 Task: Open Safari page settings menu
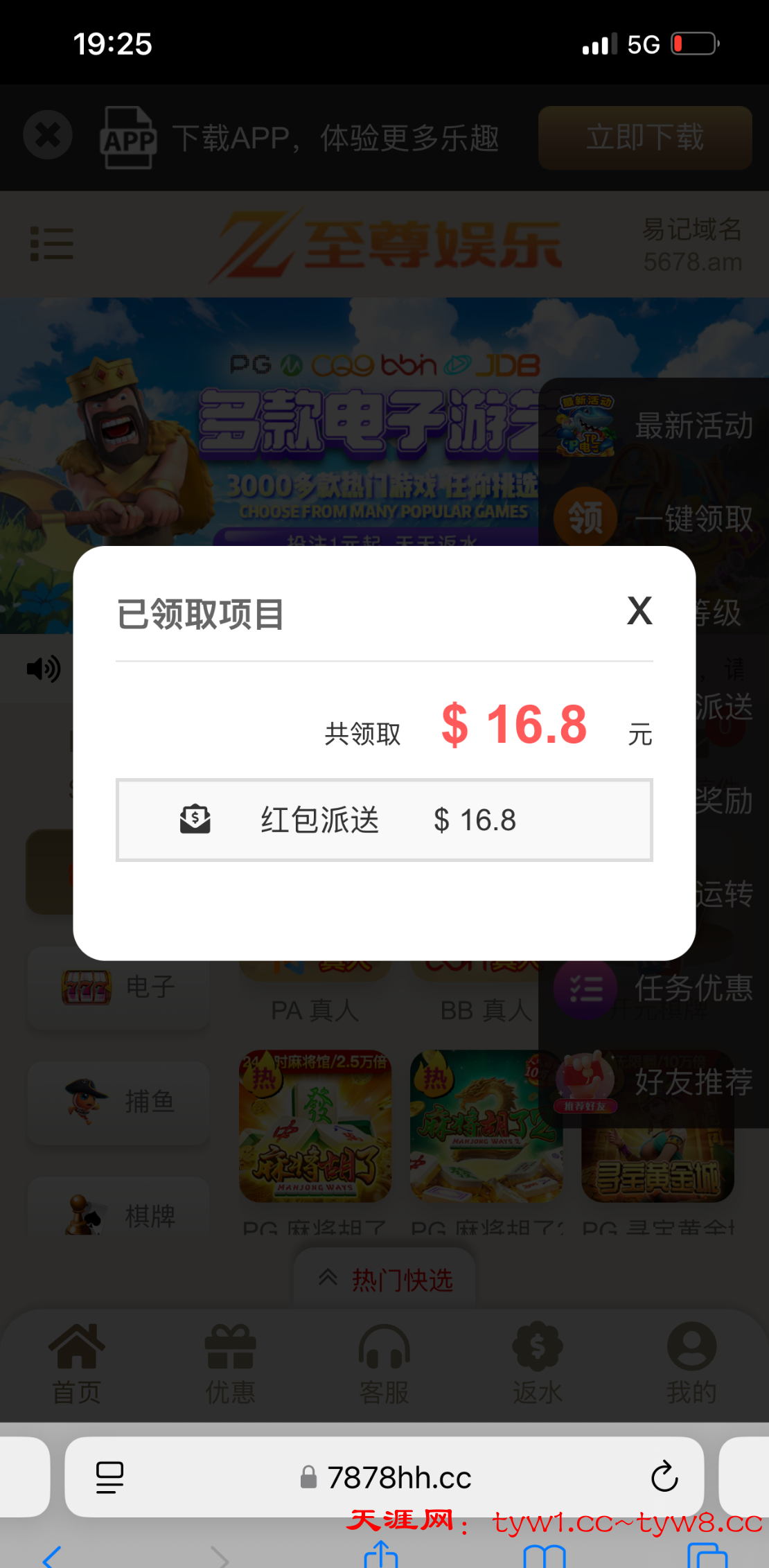click(109, 1477)
